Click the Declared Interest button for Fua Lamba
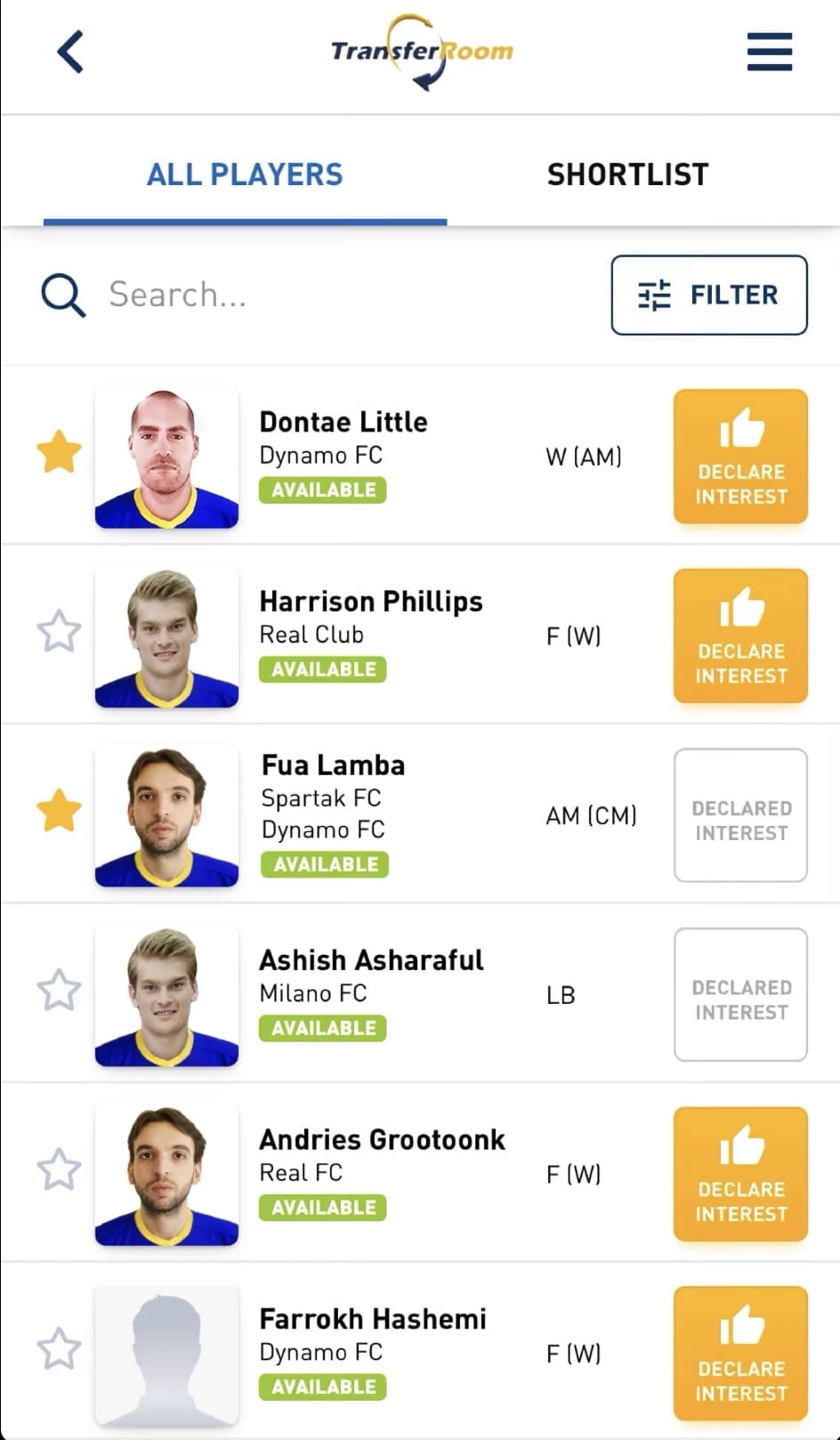This screenshot has height=1440, width=840. pos(740,814)
